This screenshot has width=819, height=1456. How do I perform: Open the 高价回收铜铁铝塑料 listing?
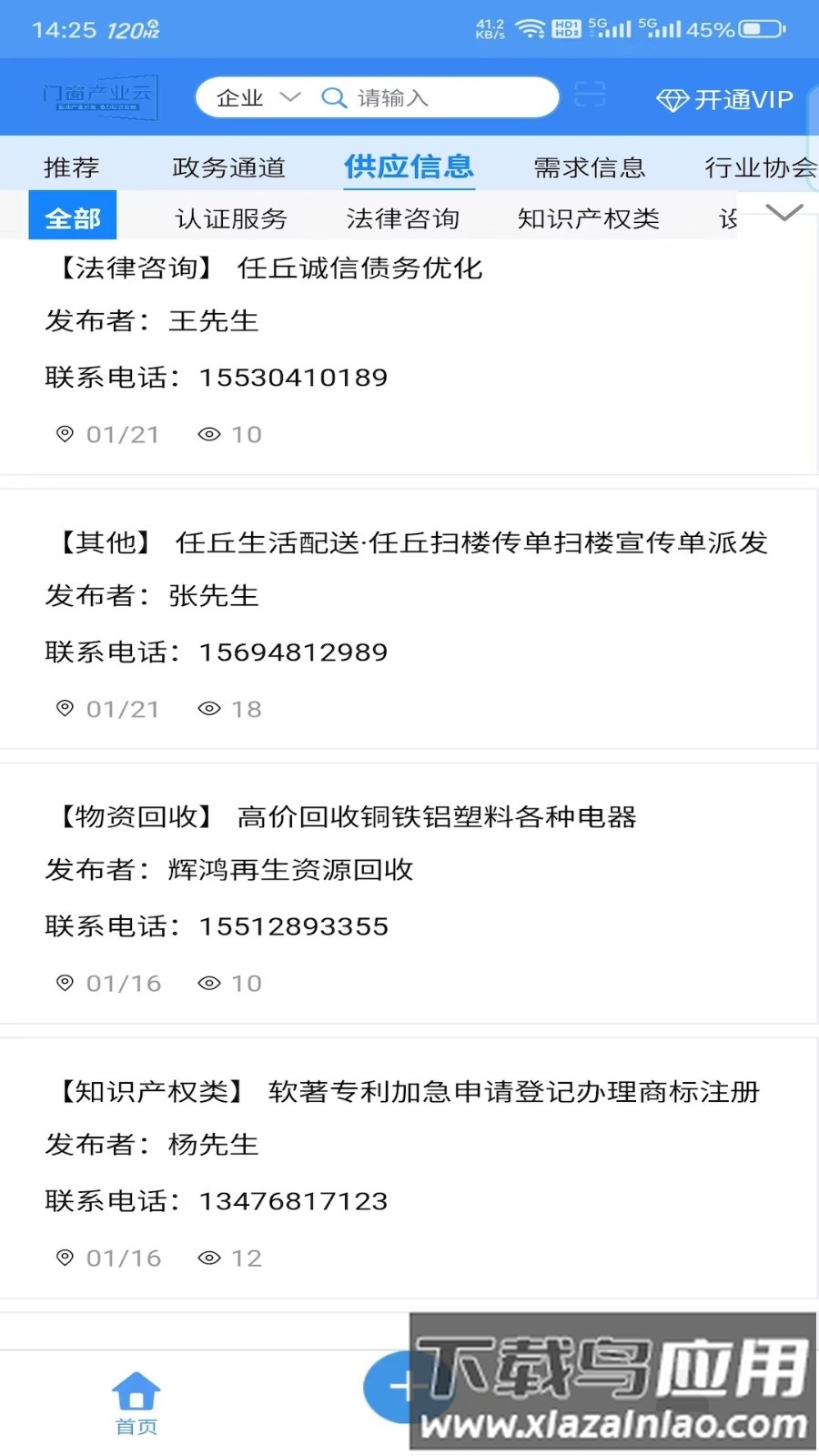(436, 817)
